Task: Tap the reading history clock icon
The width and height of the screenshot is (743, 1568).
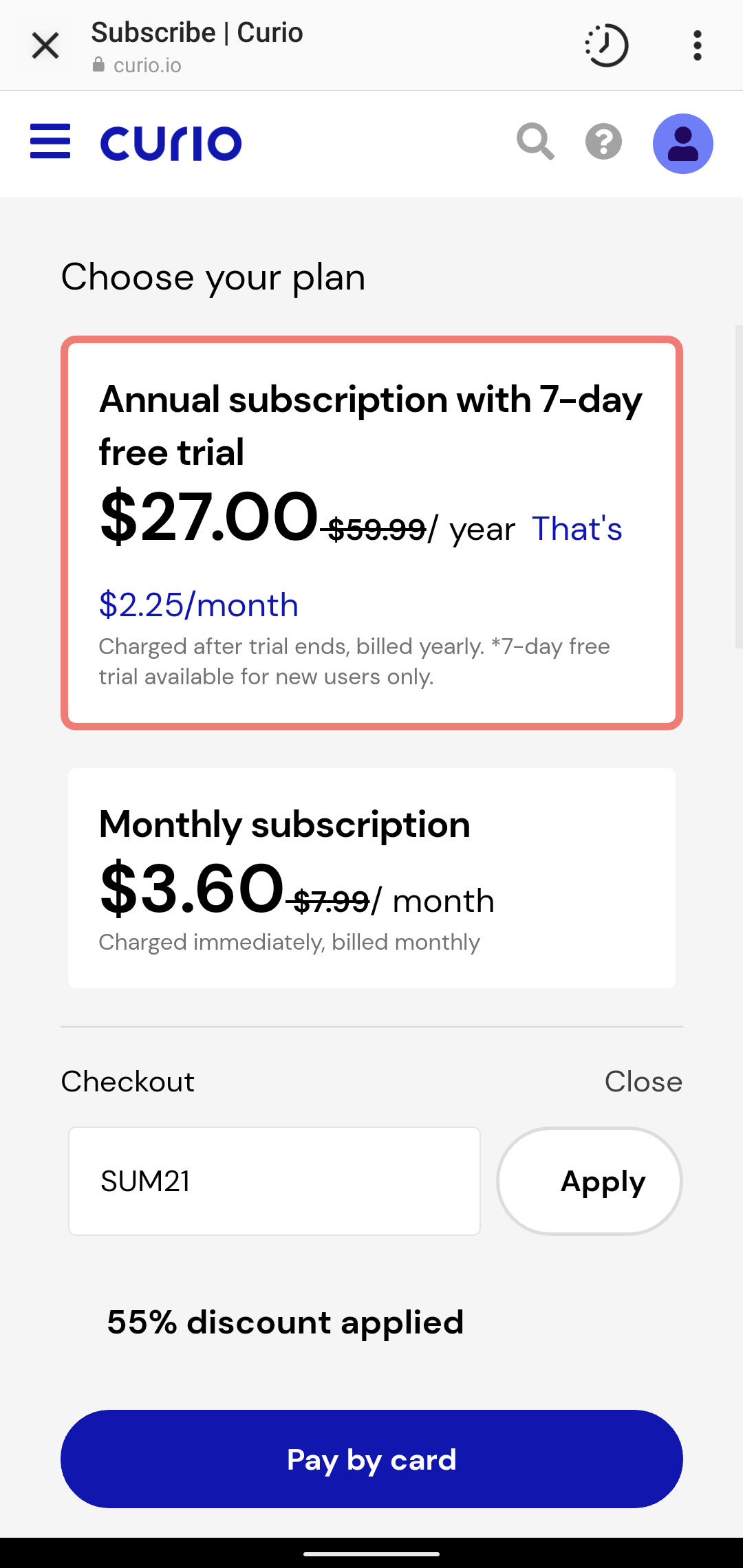Action: [x=606, y=46]
